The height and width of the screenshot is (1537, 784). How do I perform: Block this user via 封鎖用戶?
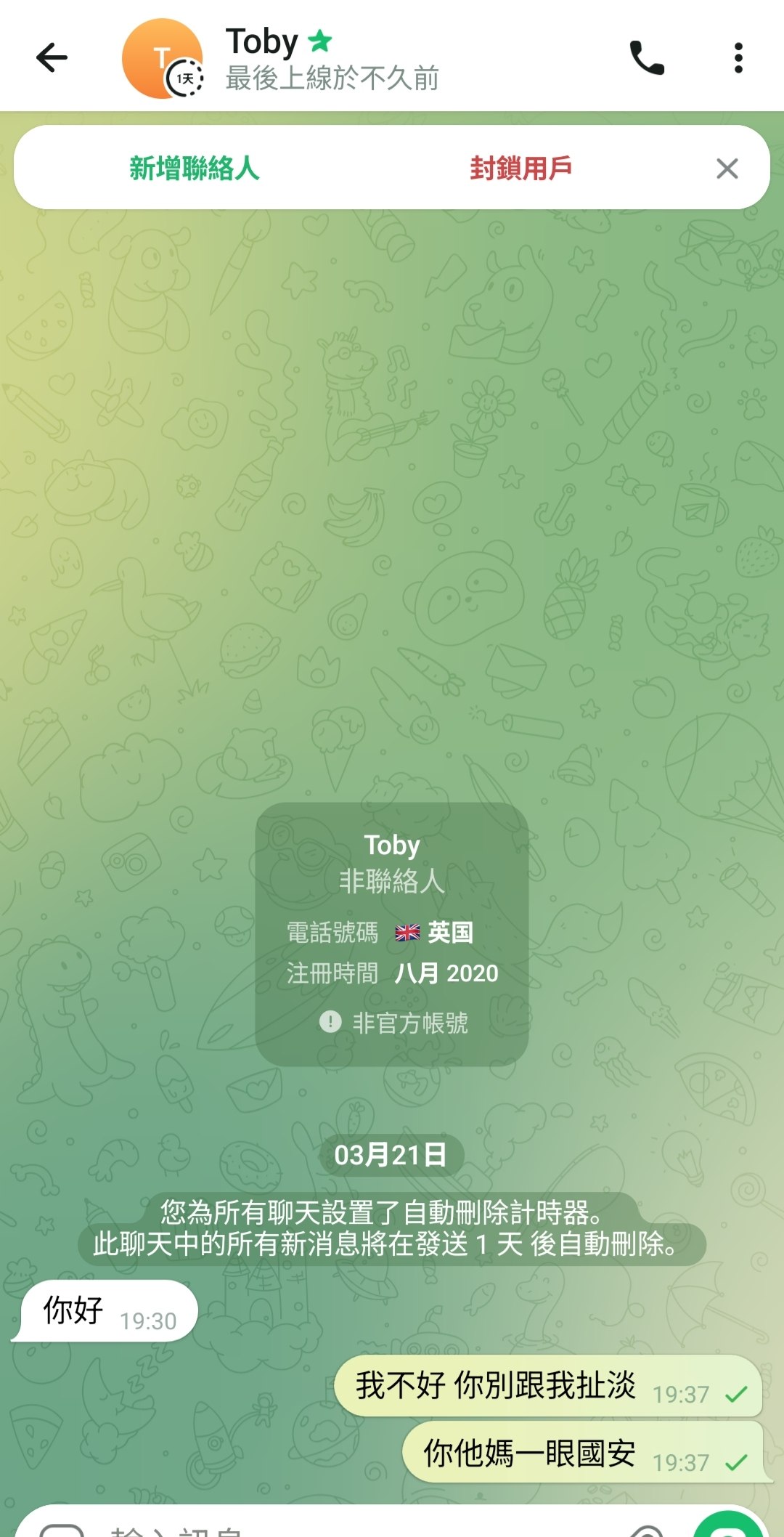520,169
